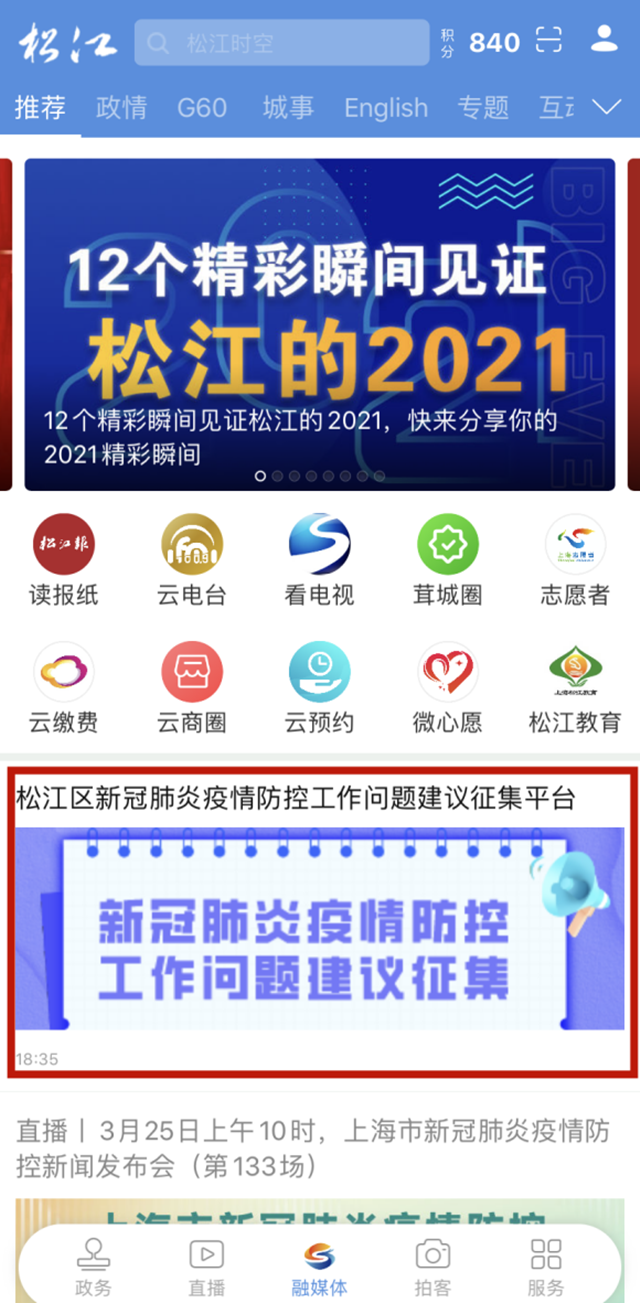Open the 服务 bottom tab

(546, 1268)
